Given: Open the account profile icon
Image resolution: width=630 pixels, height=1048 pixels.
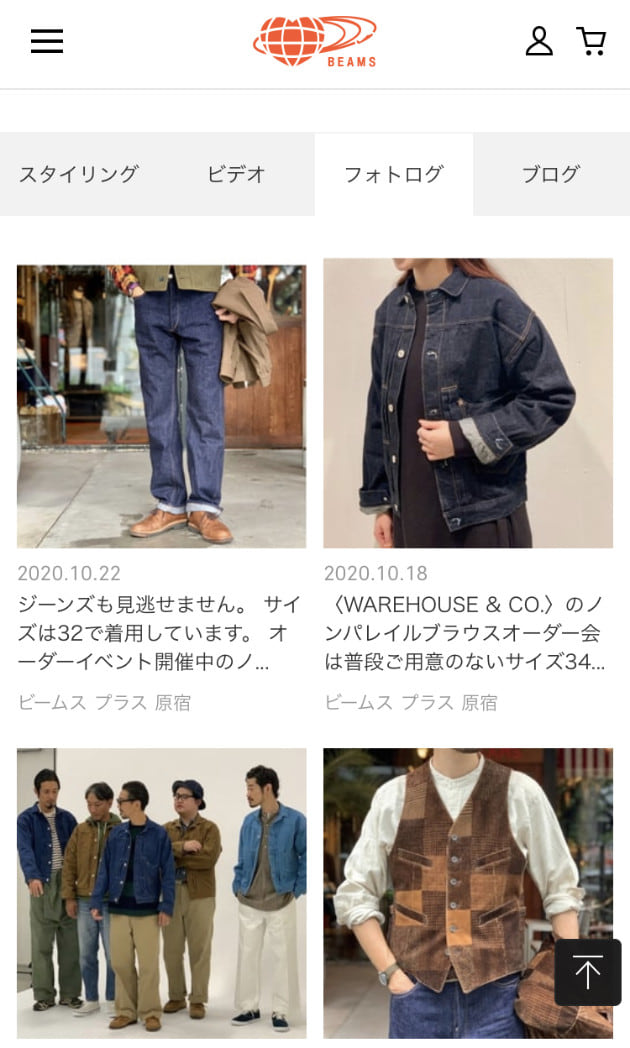Looking at the screenshot, I should 538,41.
